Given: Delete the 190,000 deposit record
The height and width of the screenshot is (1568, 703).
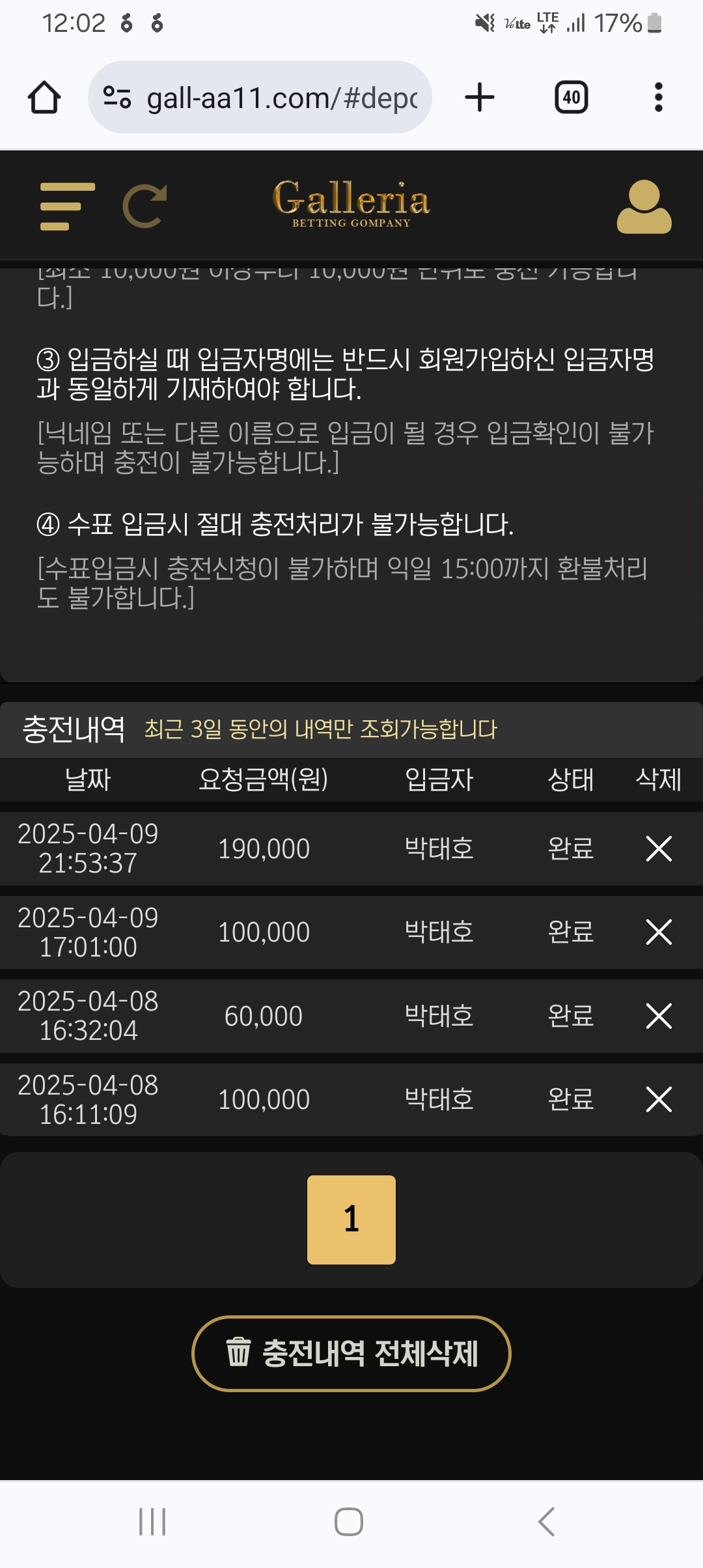Looking at the screenshot, I should [x=658, y=848].
